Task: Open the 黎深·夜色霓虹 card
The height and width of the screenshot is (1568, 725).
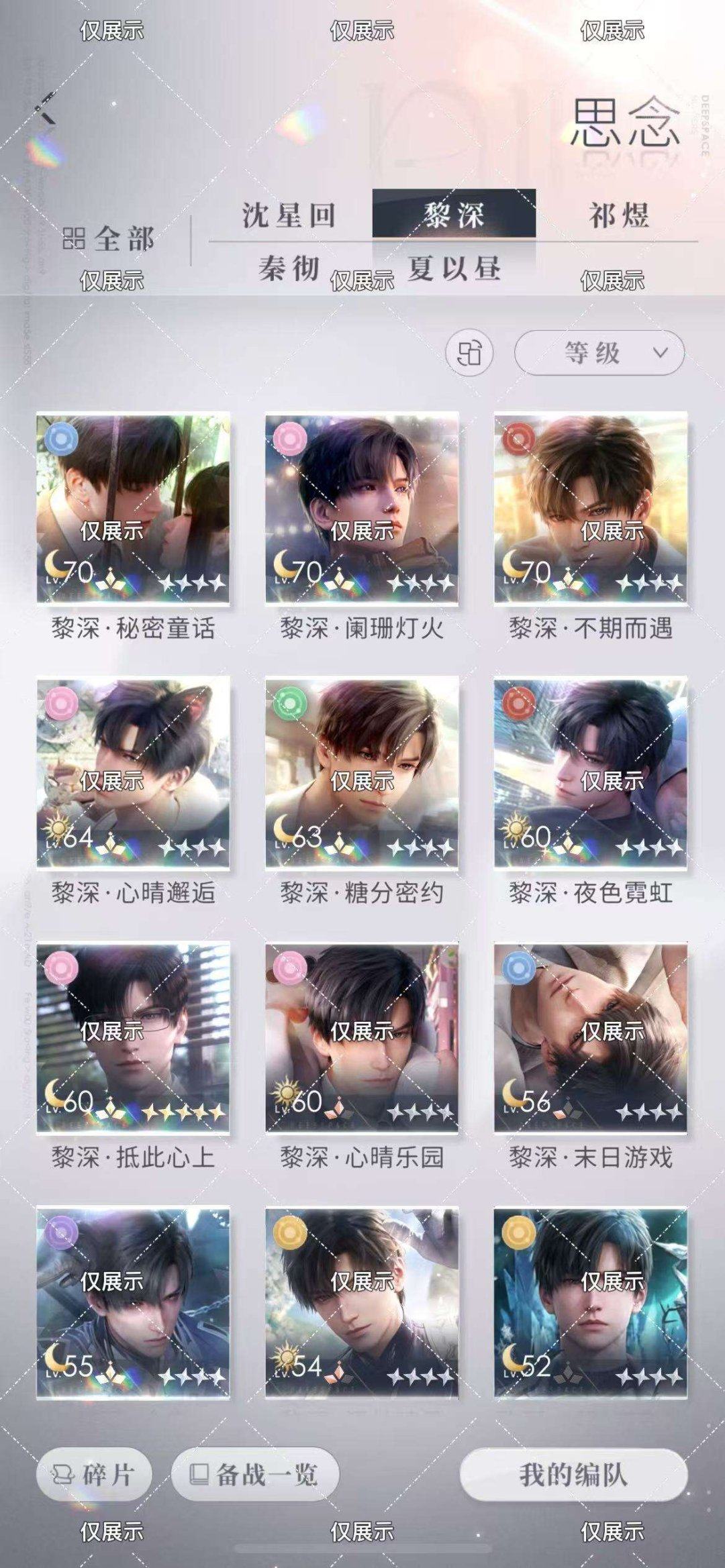Action: click(x=591, y=773)
